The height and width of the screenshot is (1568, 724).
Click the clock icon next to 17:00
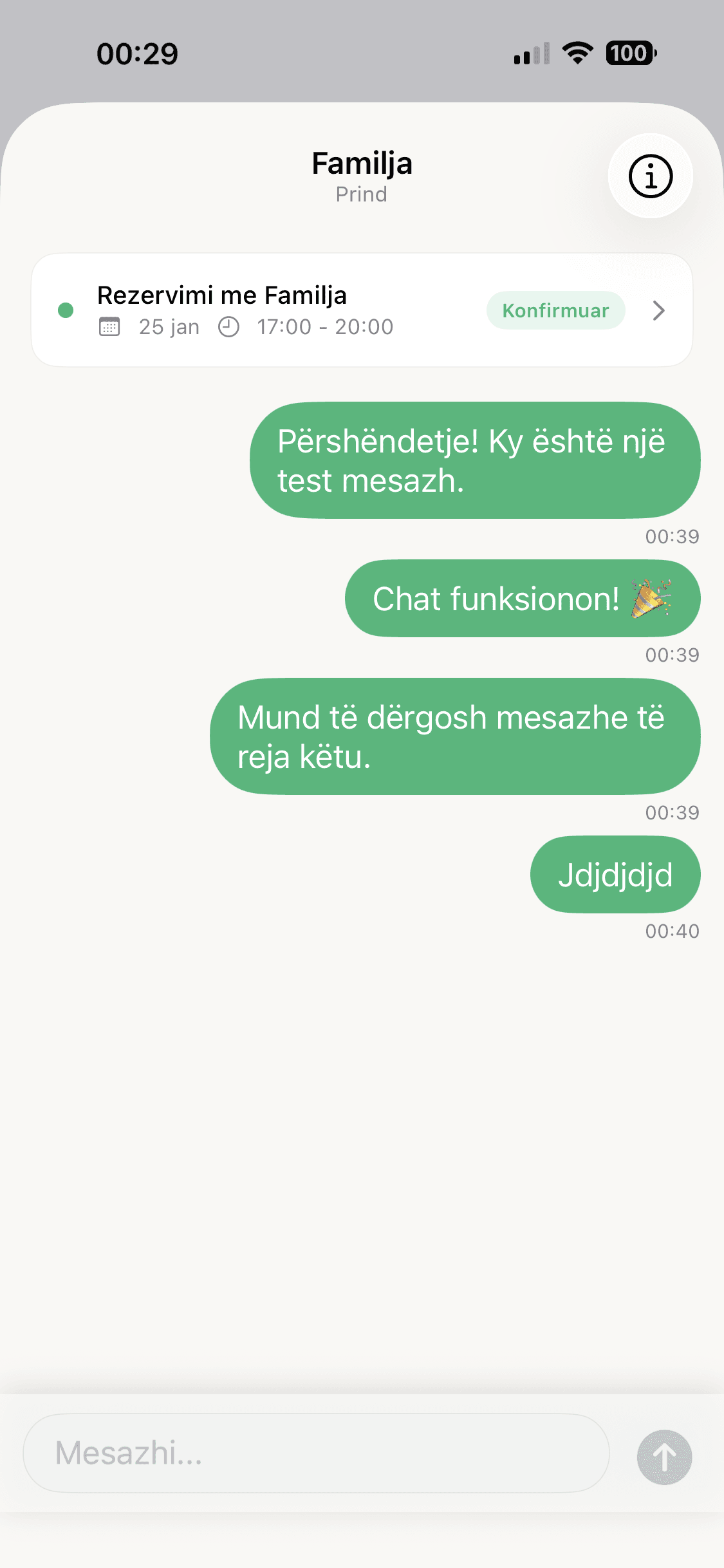[230, 326]
